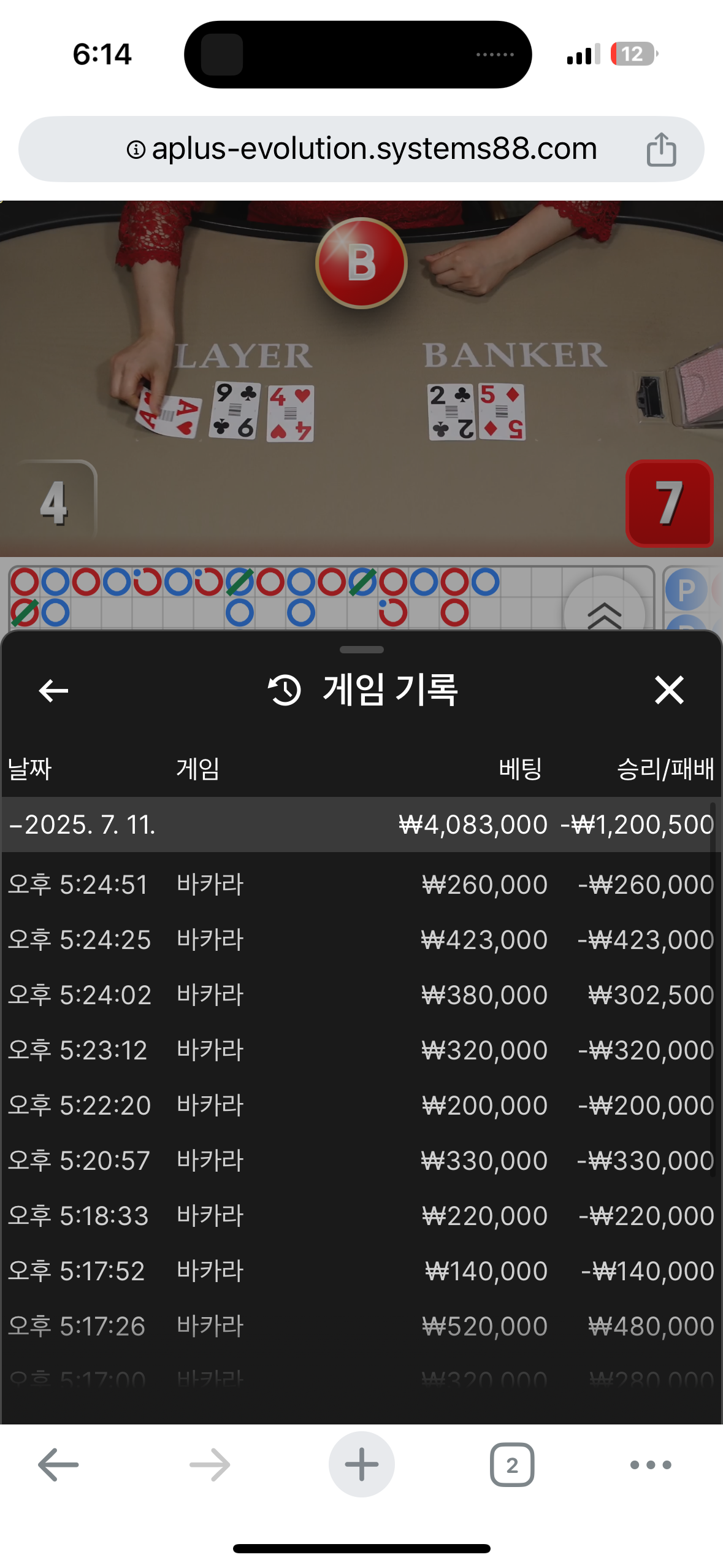View the 5:20:57 baccarat round
Image resolution: width=723 pixels, height=1568 pixels.
(361, 1161)
